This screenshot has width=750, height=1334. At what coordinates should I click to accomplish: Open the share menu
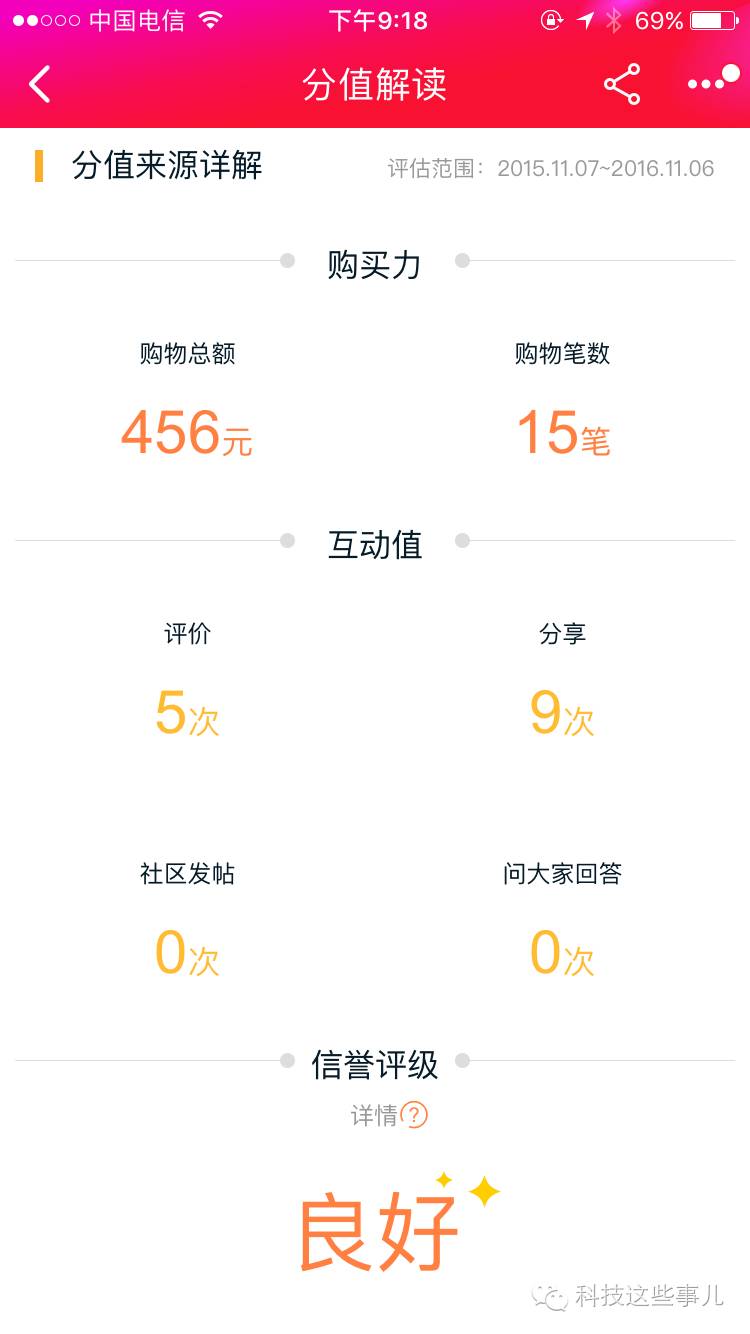(x=623, y=84)
